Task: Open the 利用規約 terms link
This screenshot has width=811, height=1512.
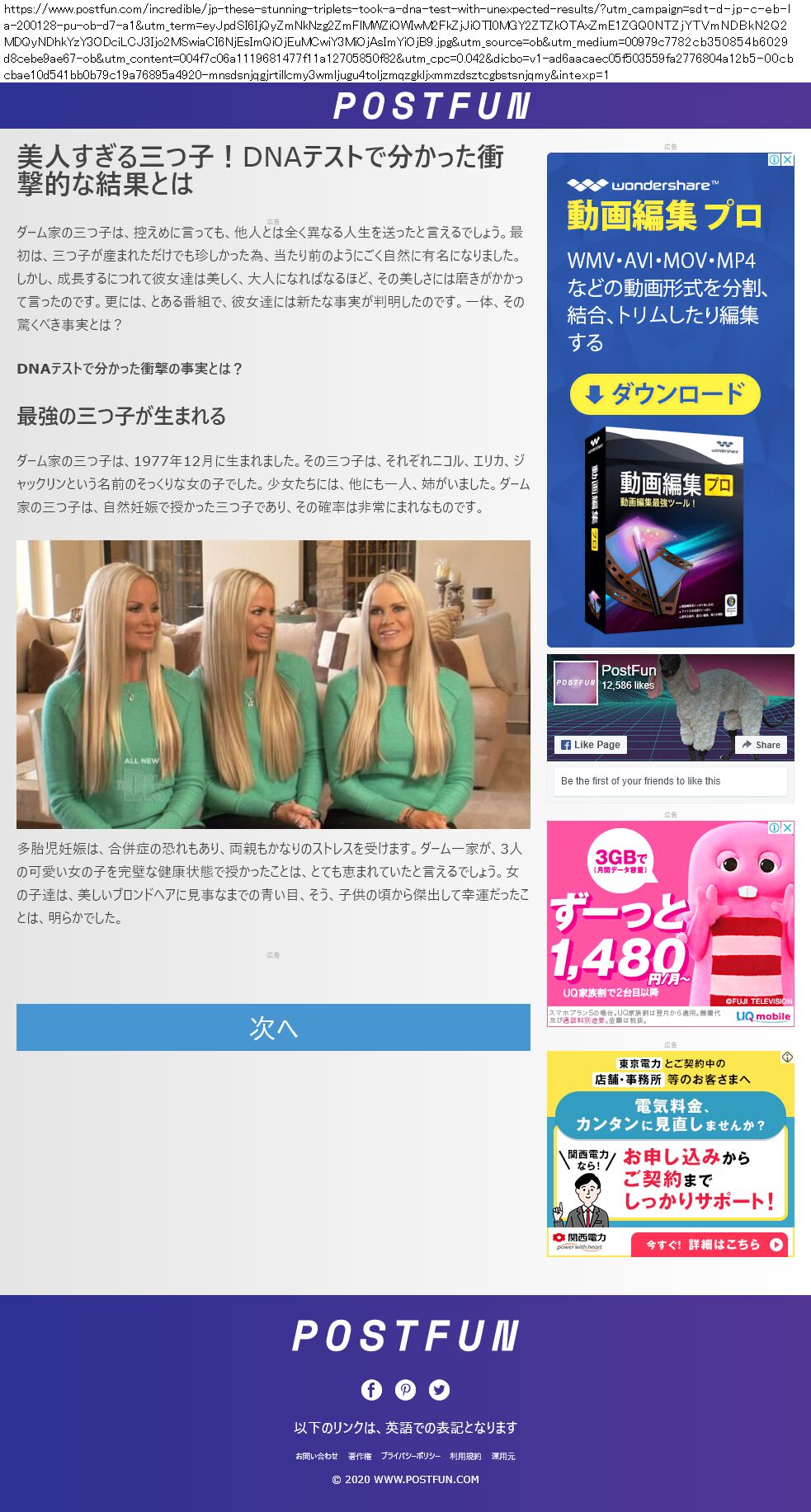Action: [465, 1456]
